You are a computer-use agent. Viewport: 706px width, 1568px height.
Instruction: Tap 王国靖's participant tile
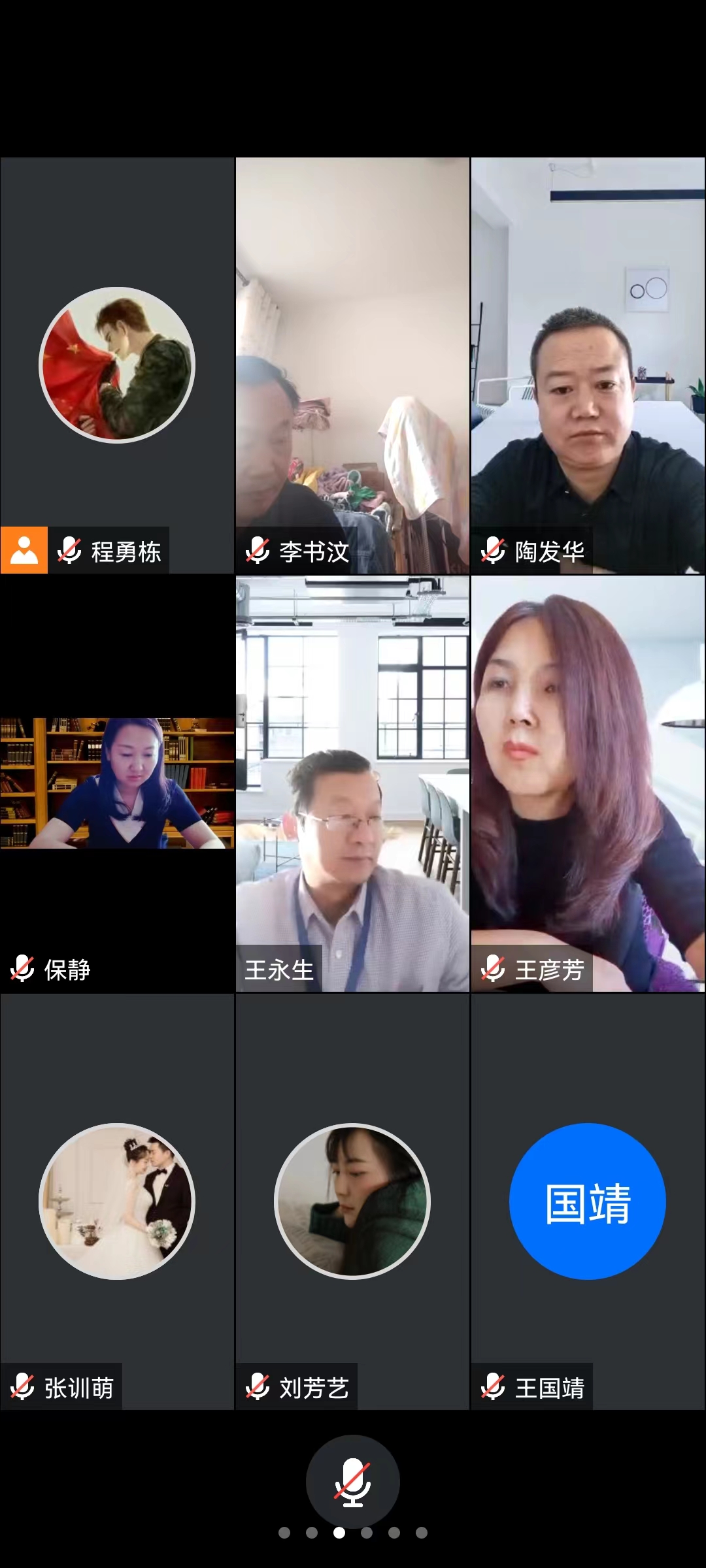point(588,1201)
